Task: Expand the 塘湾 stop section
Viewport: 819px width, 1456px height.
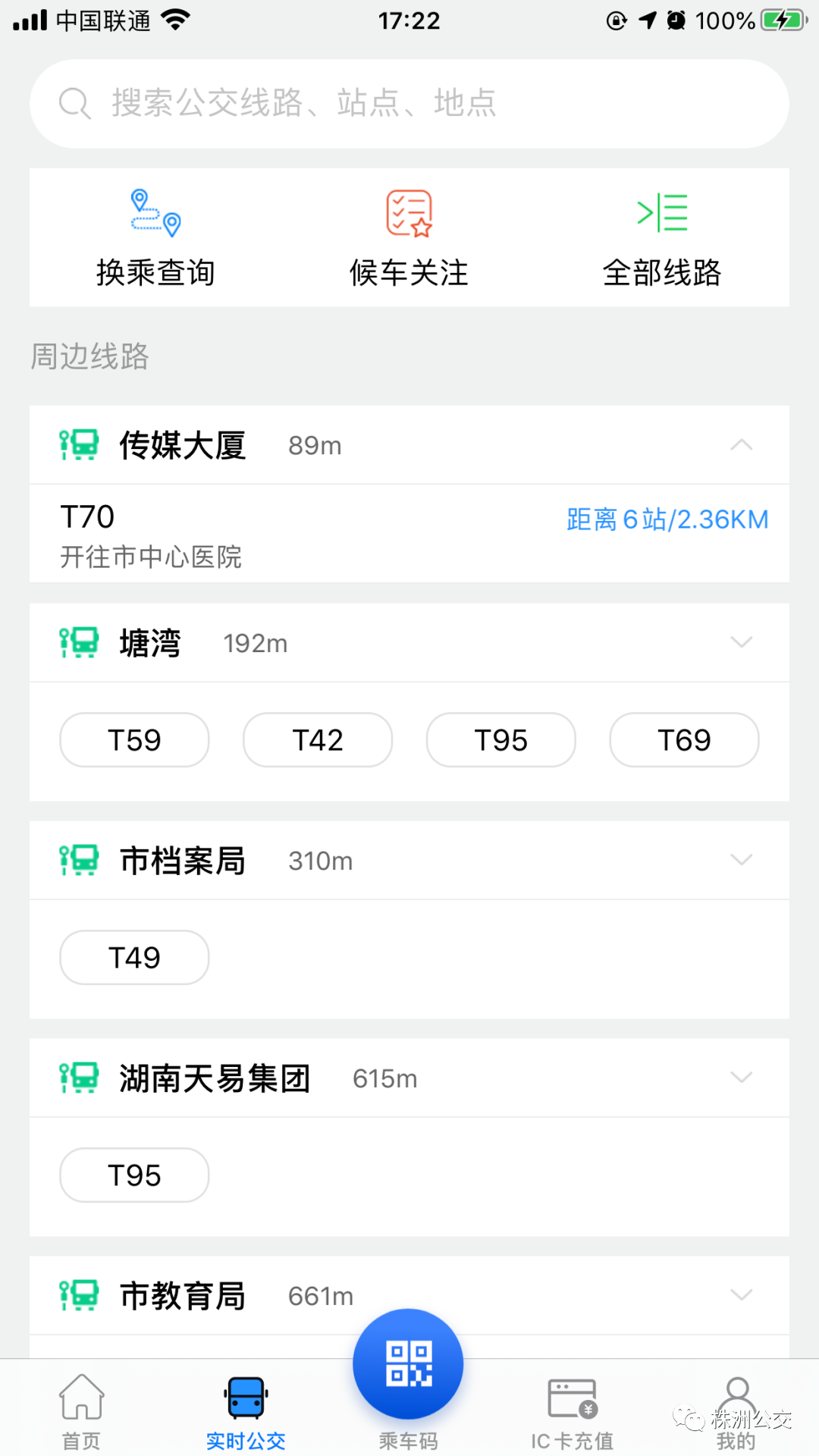Action: (741, 642)
